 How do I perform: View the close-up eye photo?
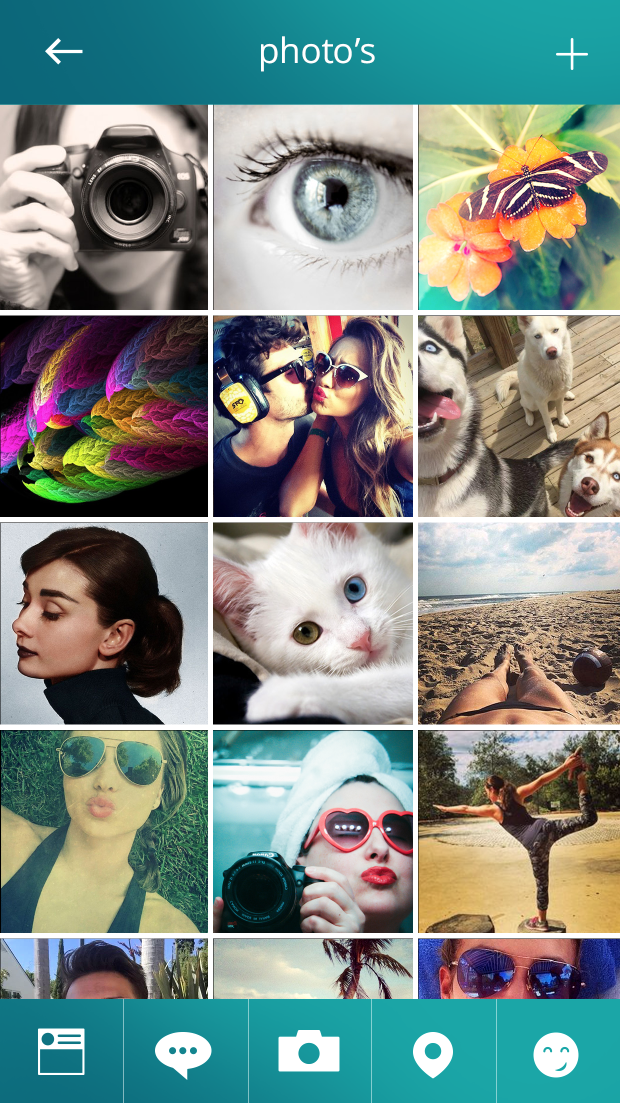(313, 207)
